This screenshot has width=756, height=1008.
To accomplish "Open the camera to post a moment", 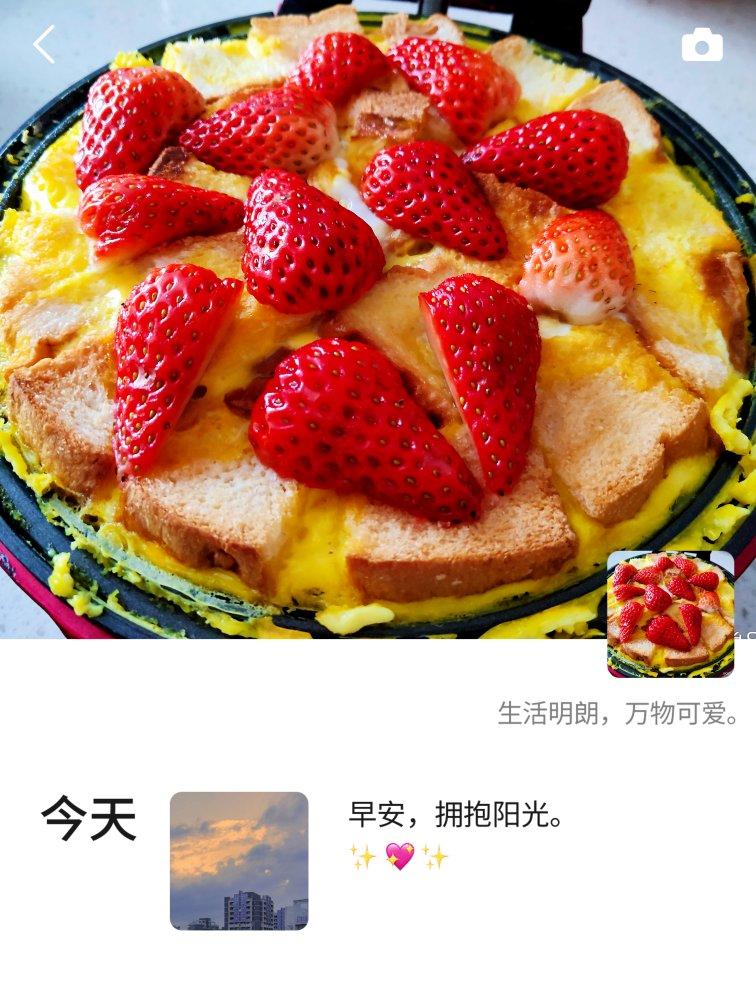I will [702, 45].
